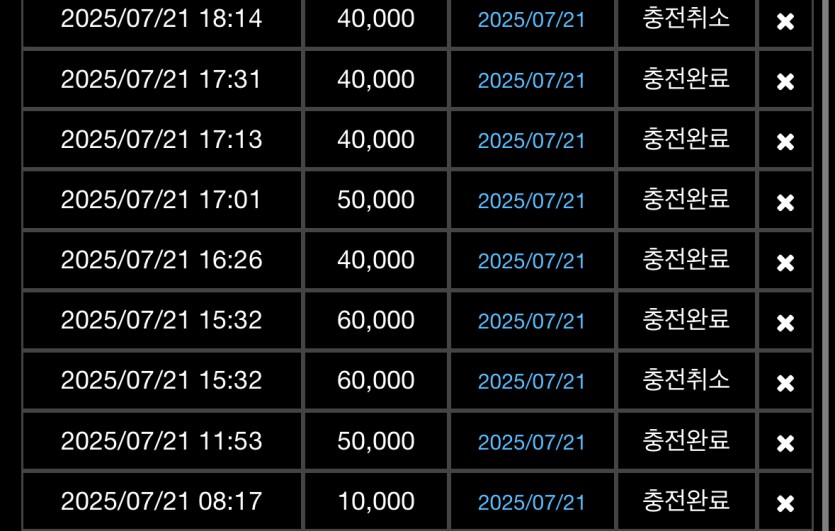The width and height of the screenshot is (835, 531).
Task: Tap the X on the 17:13 row
Action: point(786,141)
